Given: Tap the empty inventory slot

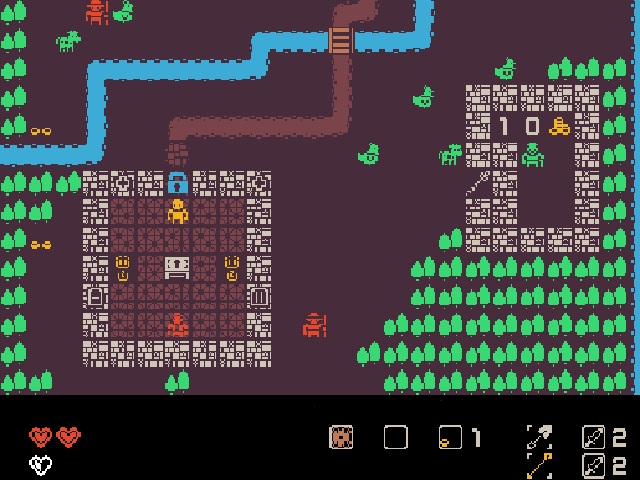Looking at the screenshot, I should (x=396, y=437).
